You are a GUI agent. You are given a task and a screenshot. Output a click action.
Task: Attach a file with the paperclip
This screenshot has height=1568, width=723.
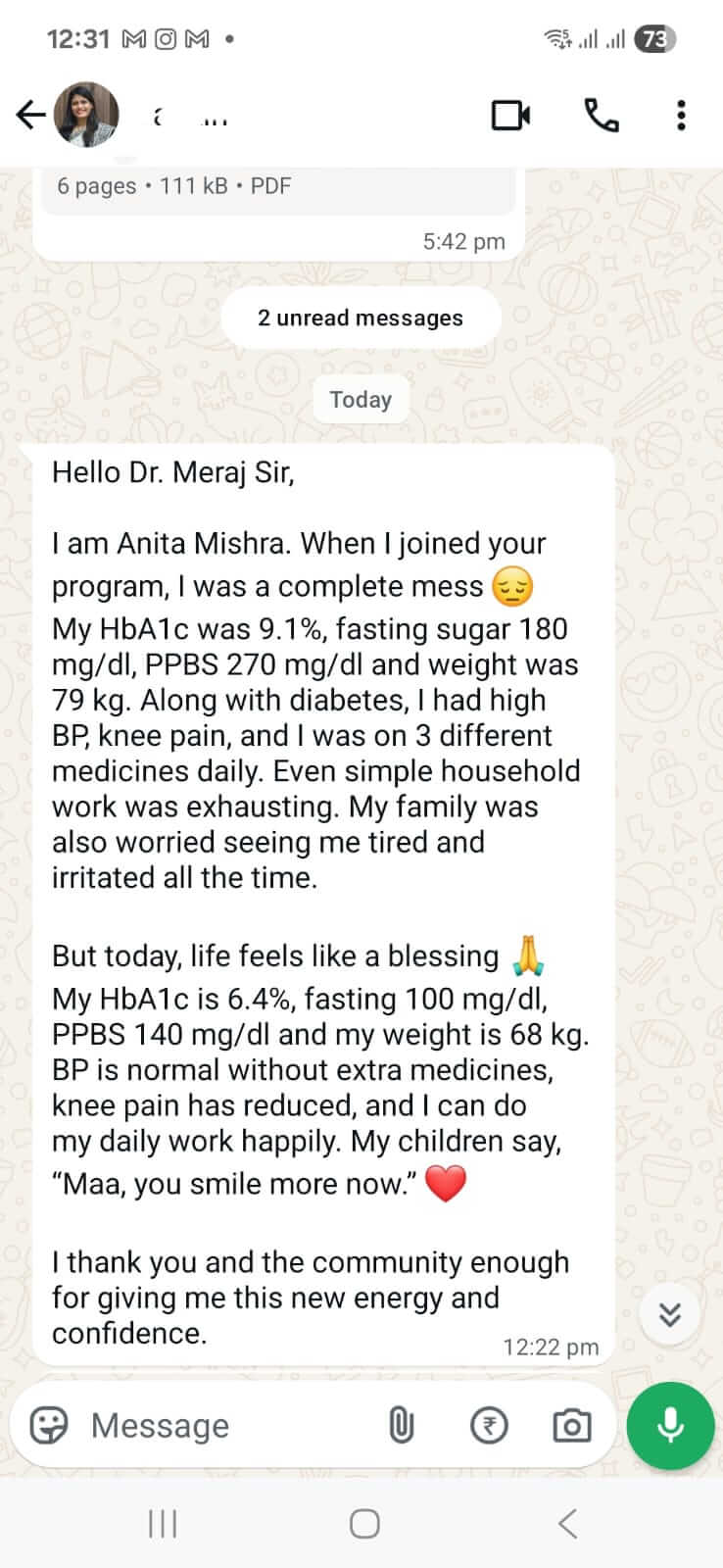point(402,1425)
